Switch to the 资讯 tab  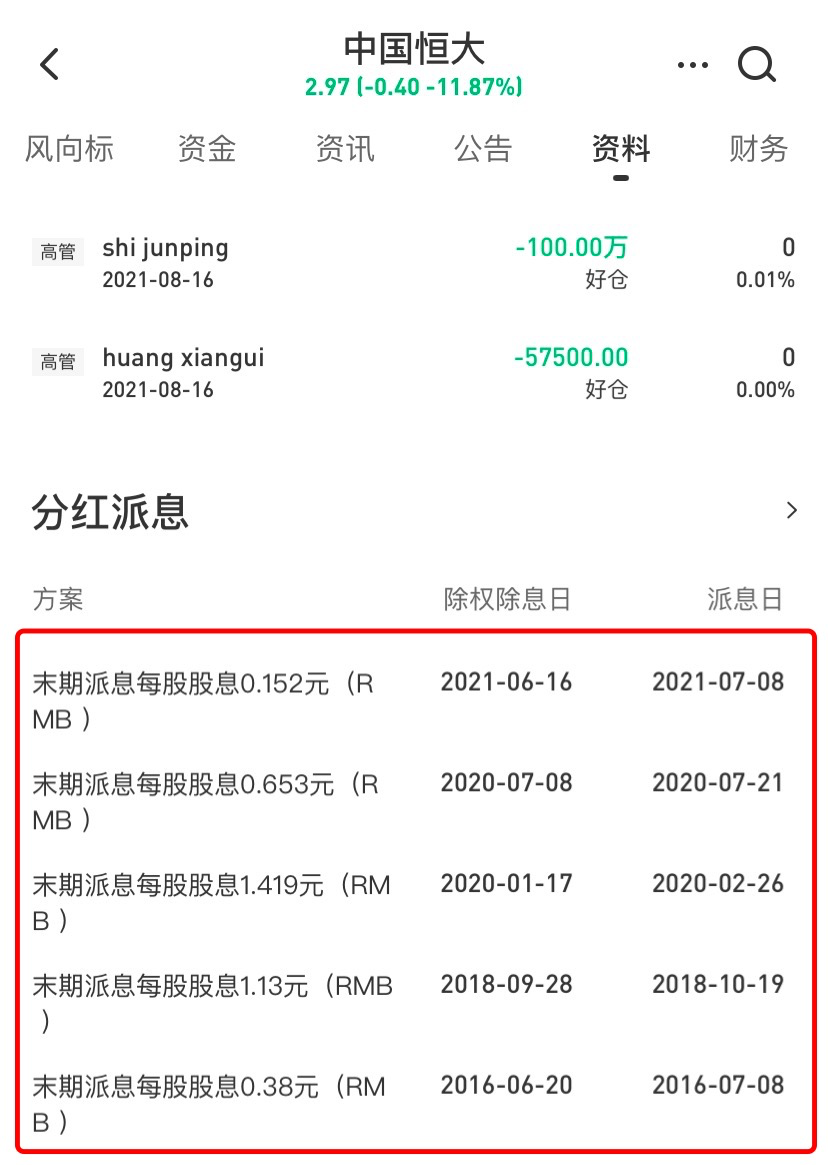click(345, 150)
